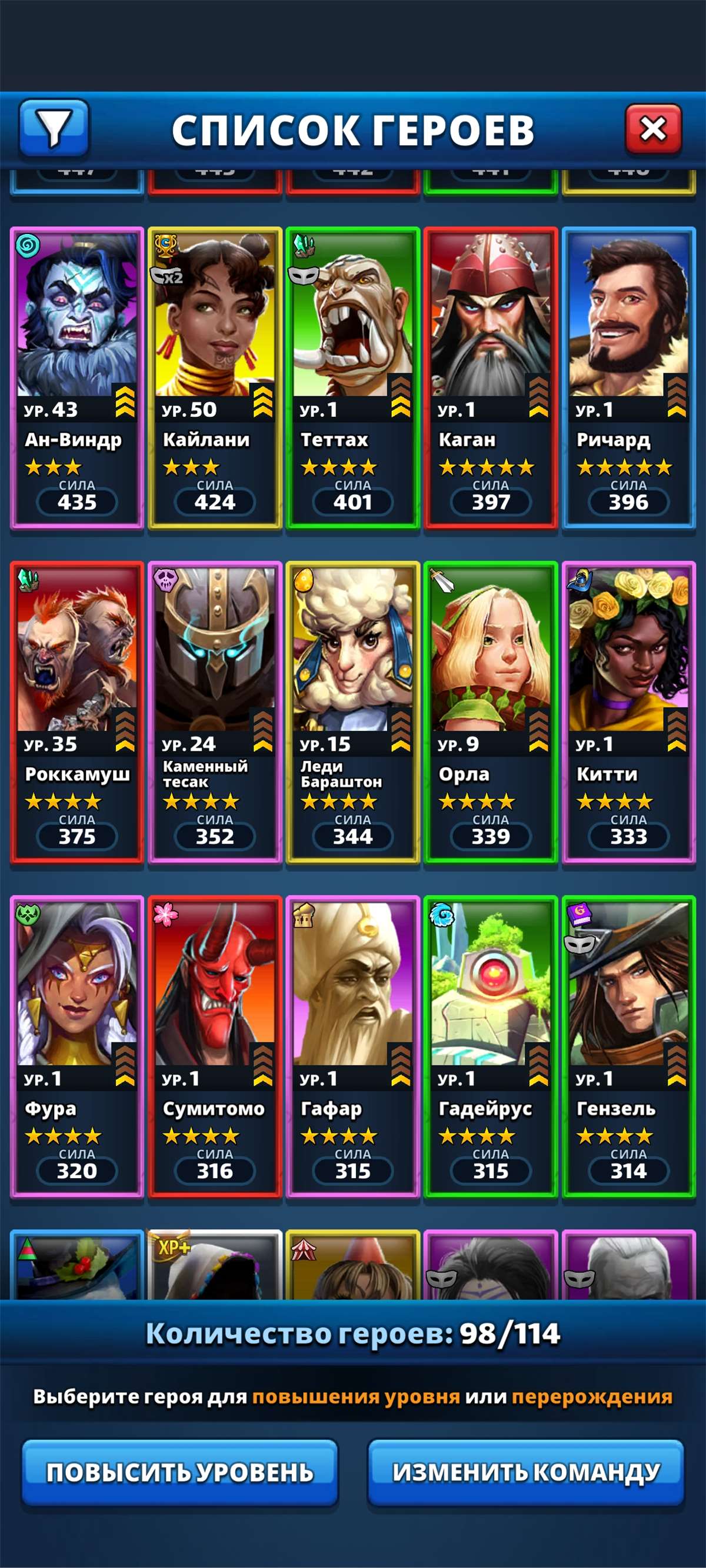The image size is (706, 1568).
Task: Select hero Китти
Action: (629, 711)
